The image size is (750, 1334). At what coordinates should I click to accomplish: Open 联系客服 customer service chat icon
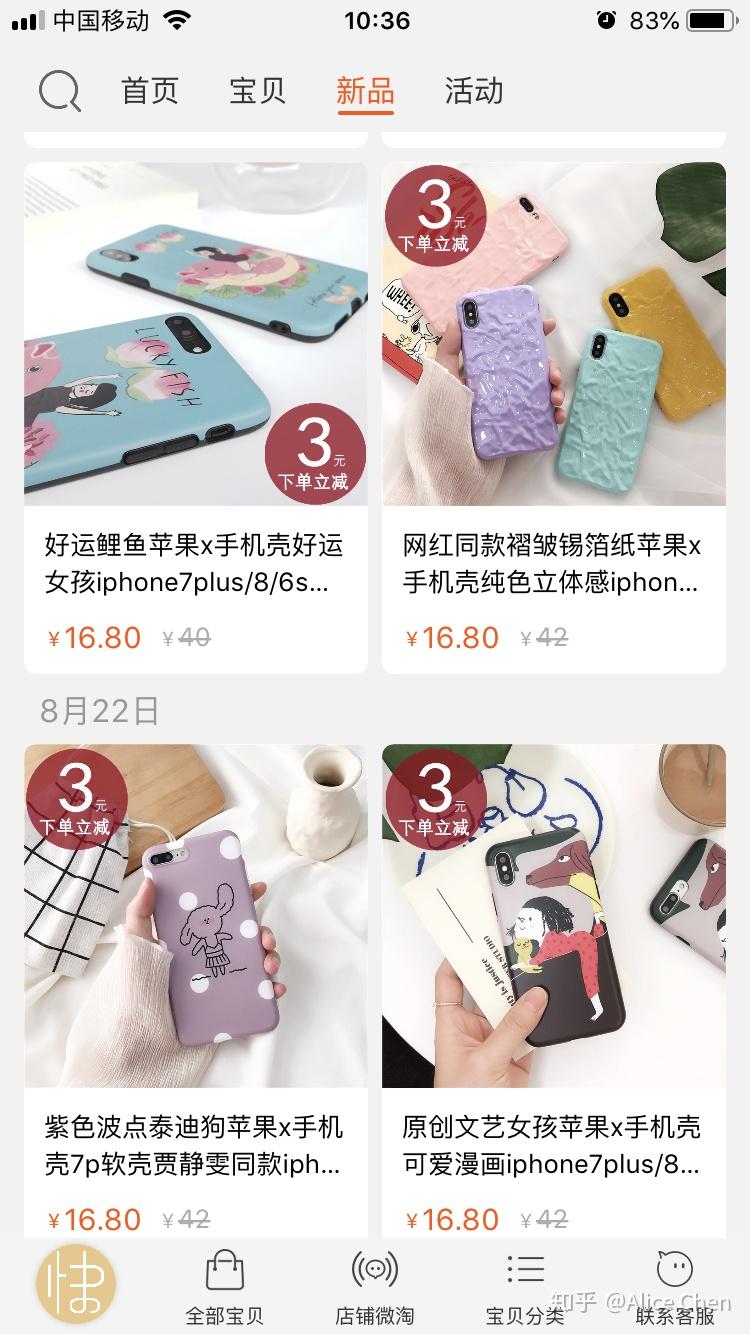pos(673,1270)
